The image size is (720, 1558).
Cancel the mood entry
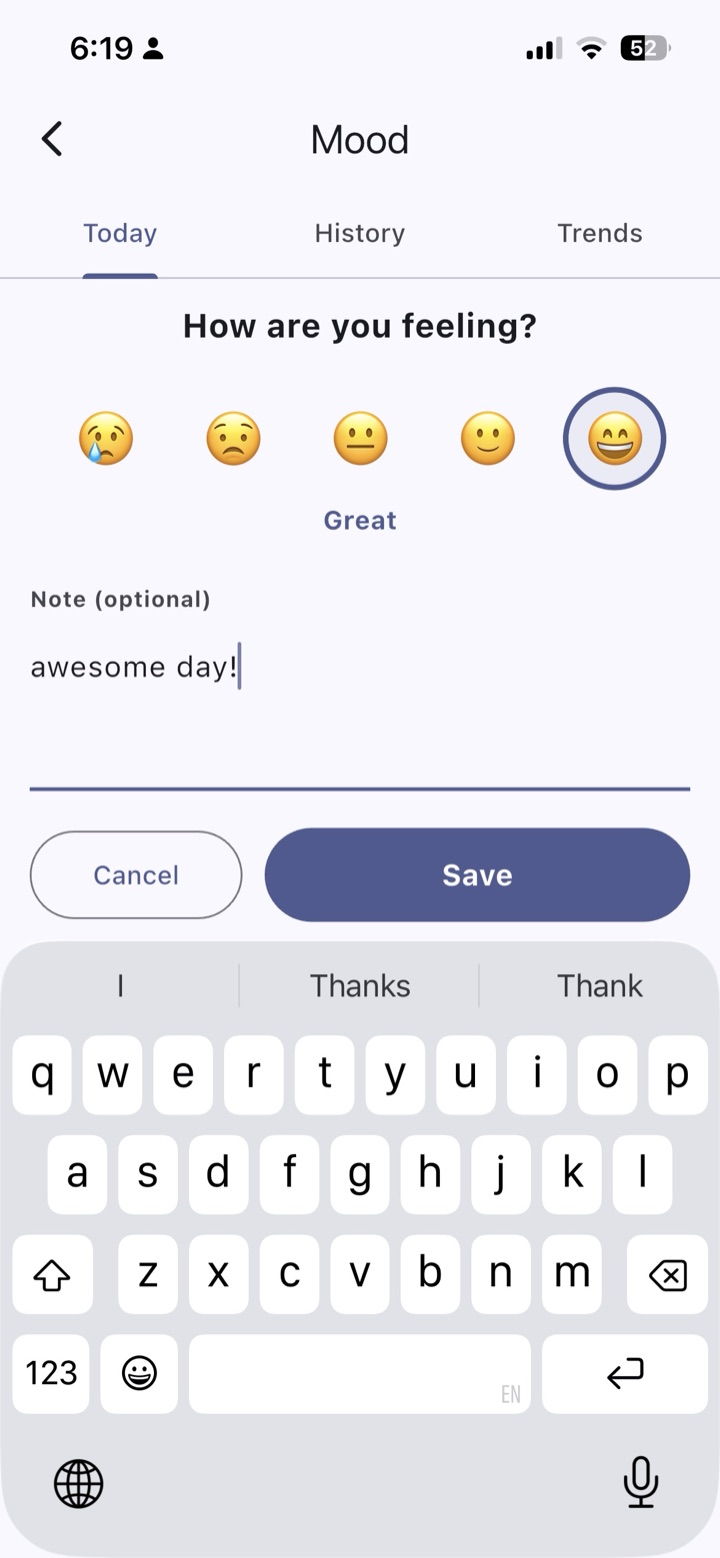tap(136, 875)
